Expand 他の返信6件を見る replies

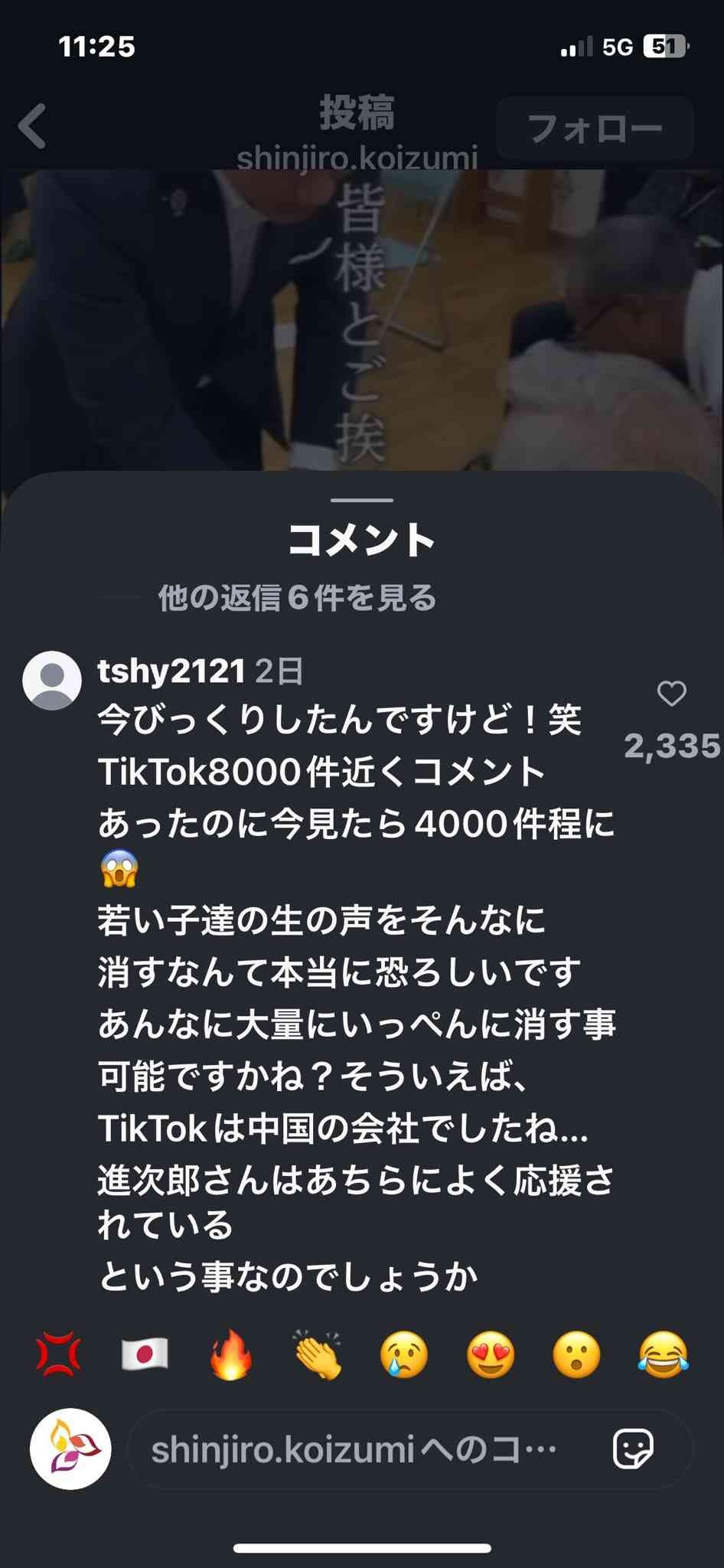tap(297, 598)
